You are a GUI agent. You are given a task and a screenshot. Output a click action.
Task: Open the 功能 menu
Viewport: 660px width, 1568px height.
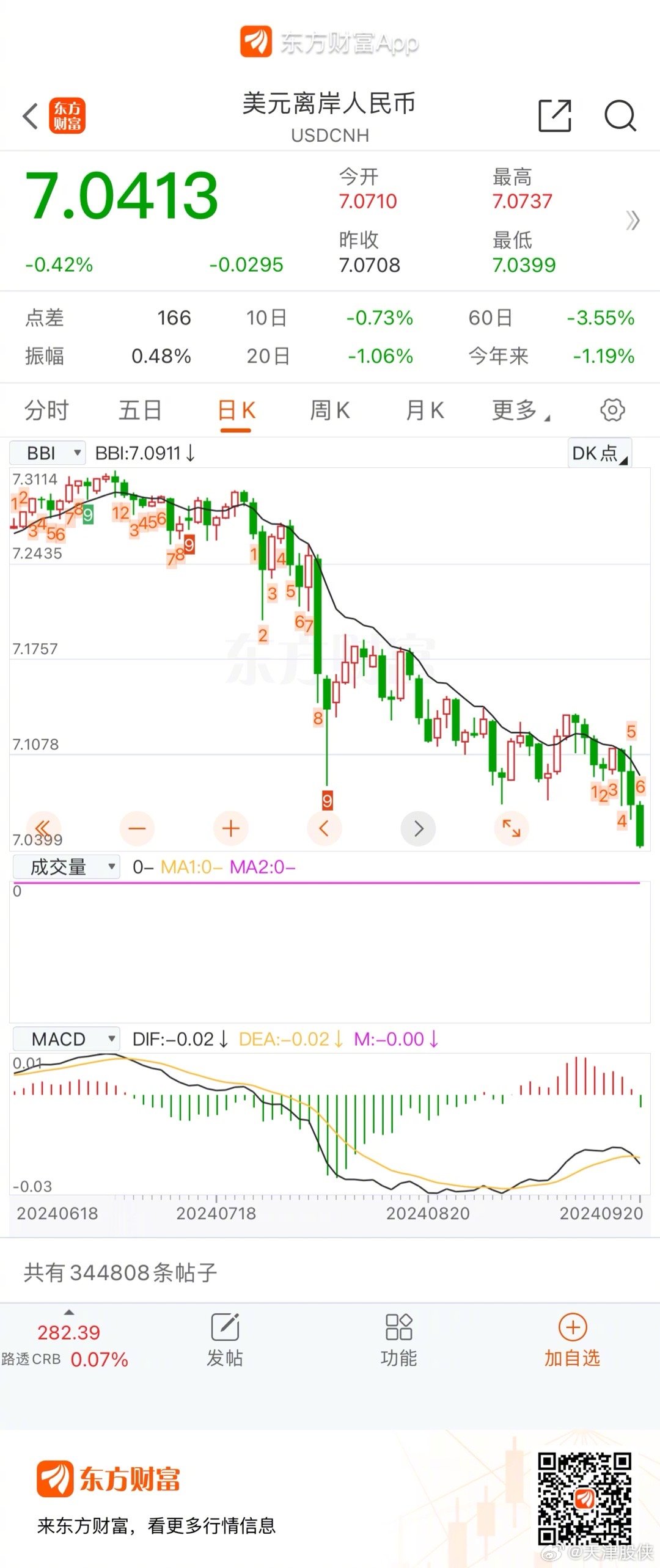click(x=398, y=1340)
